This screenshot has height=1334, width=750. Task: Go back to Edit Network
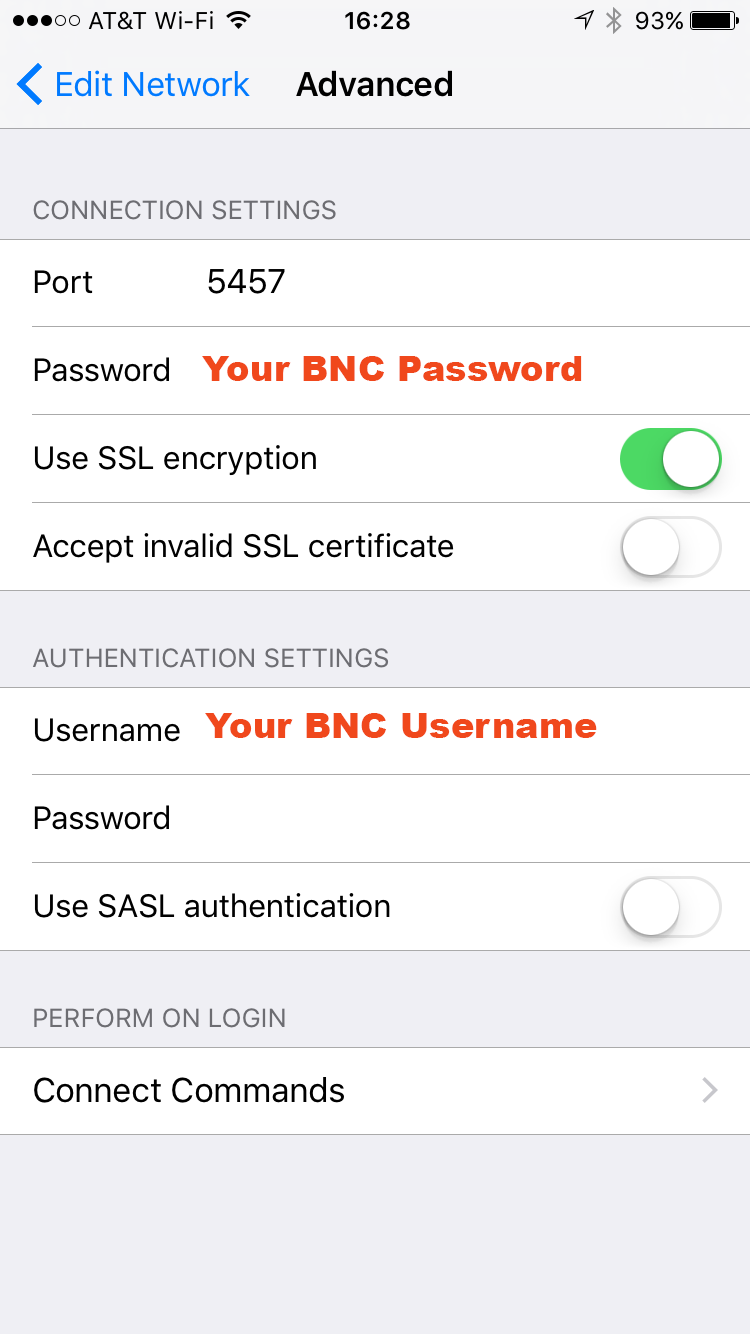click(x=133, y=85)
